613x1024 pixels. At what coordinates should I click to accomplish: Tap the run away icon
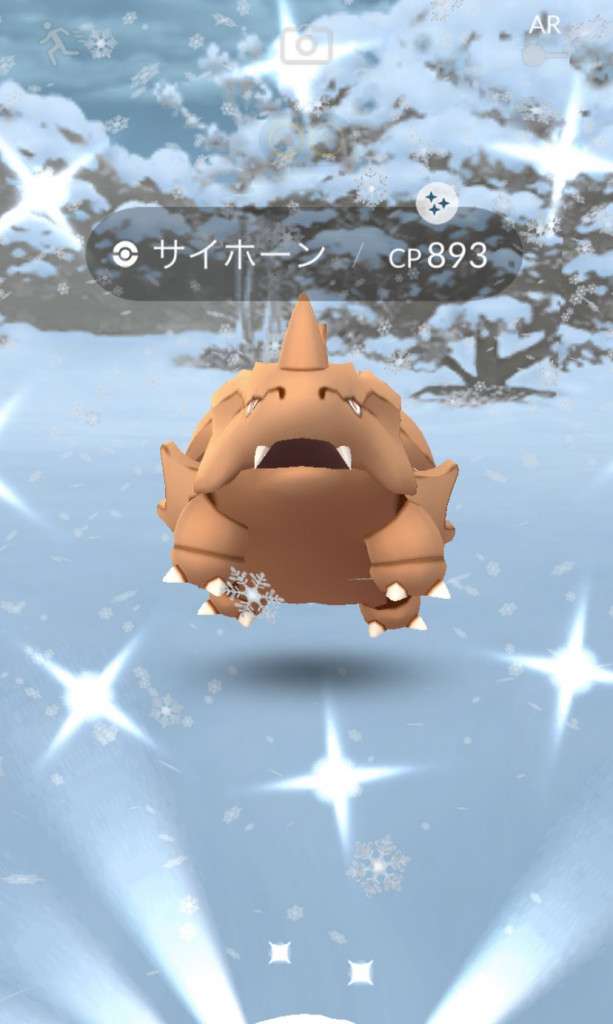(58, 43)
